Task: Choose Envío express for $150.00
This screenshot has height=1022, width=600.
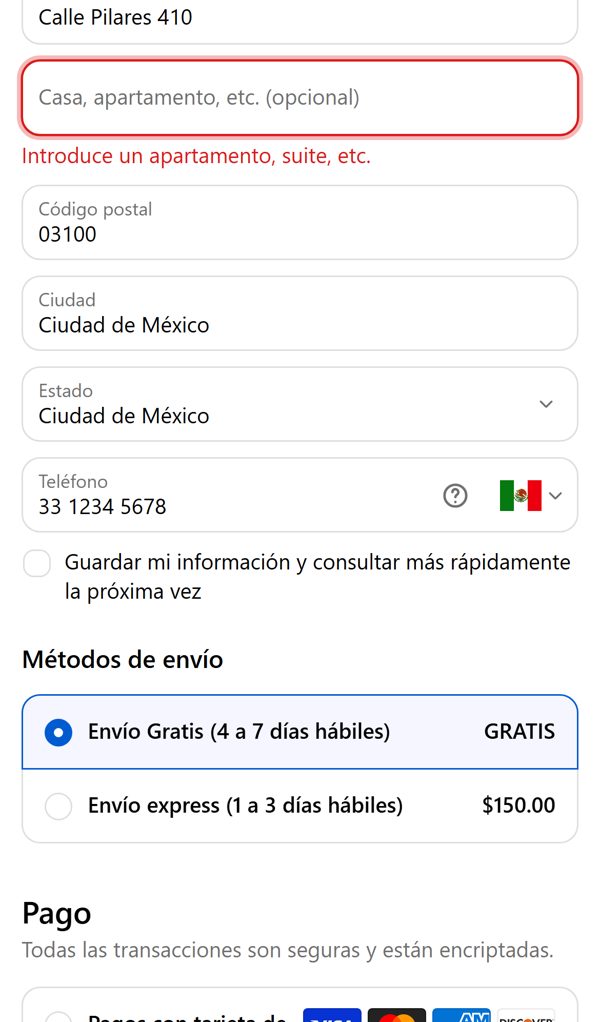Action: pos(300,806)
